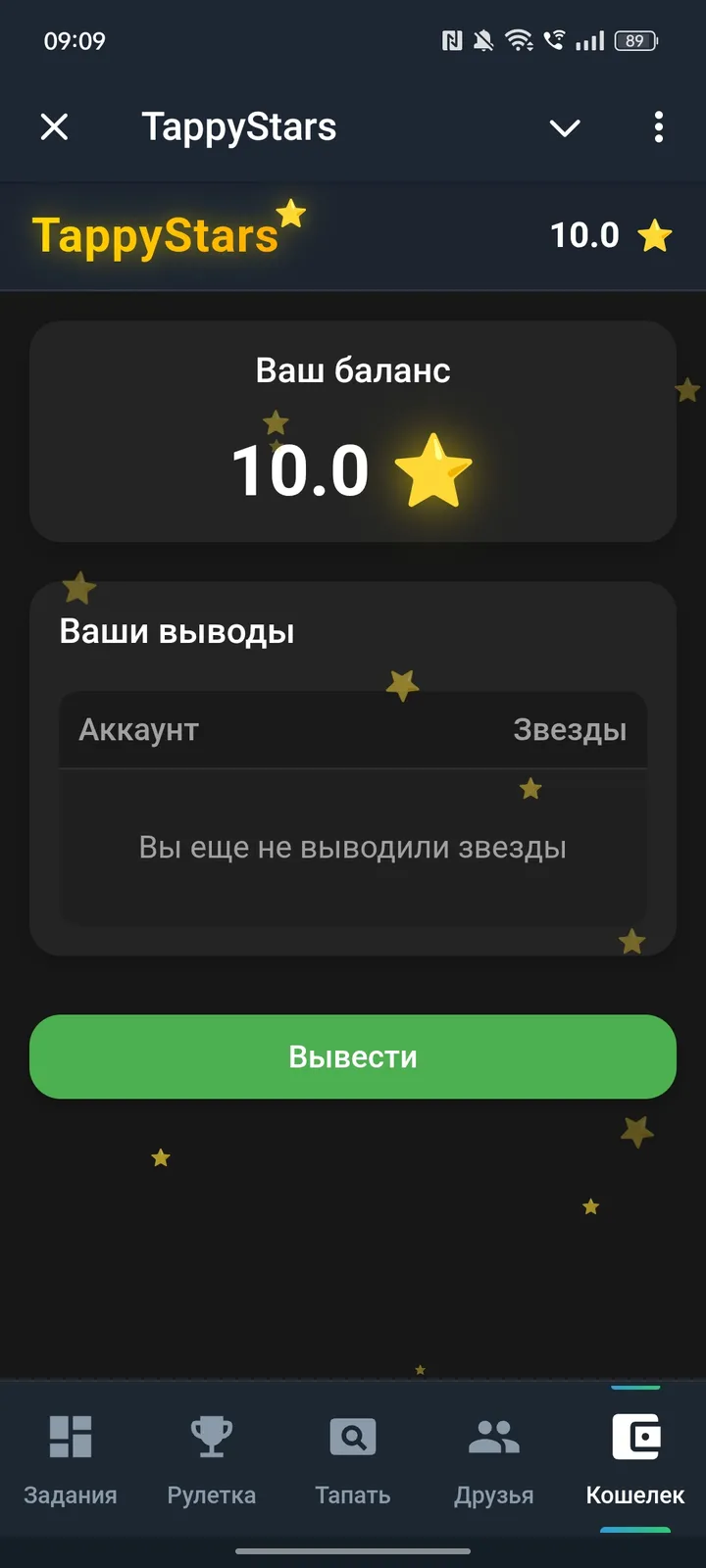Click the star beside 10.0 in the header
706x1568 pixels.
point(658,235)
